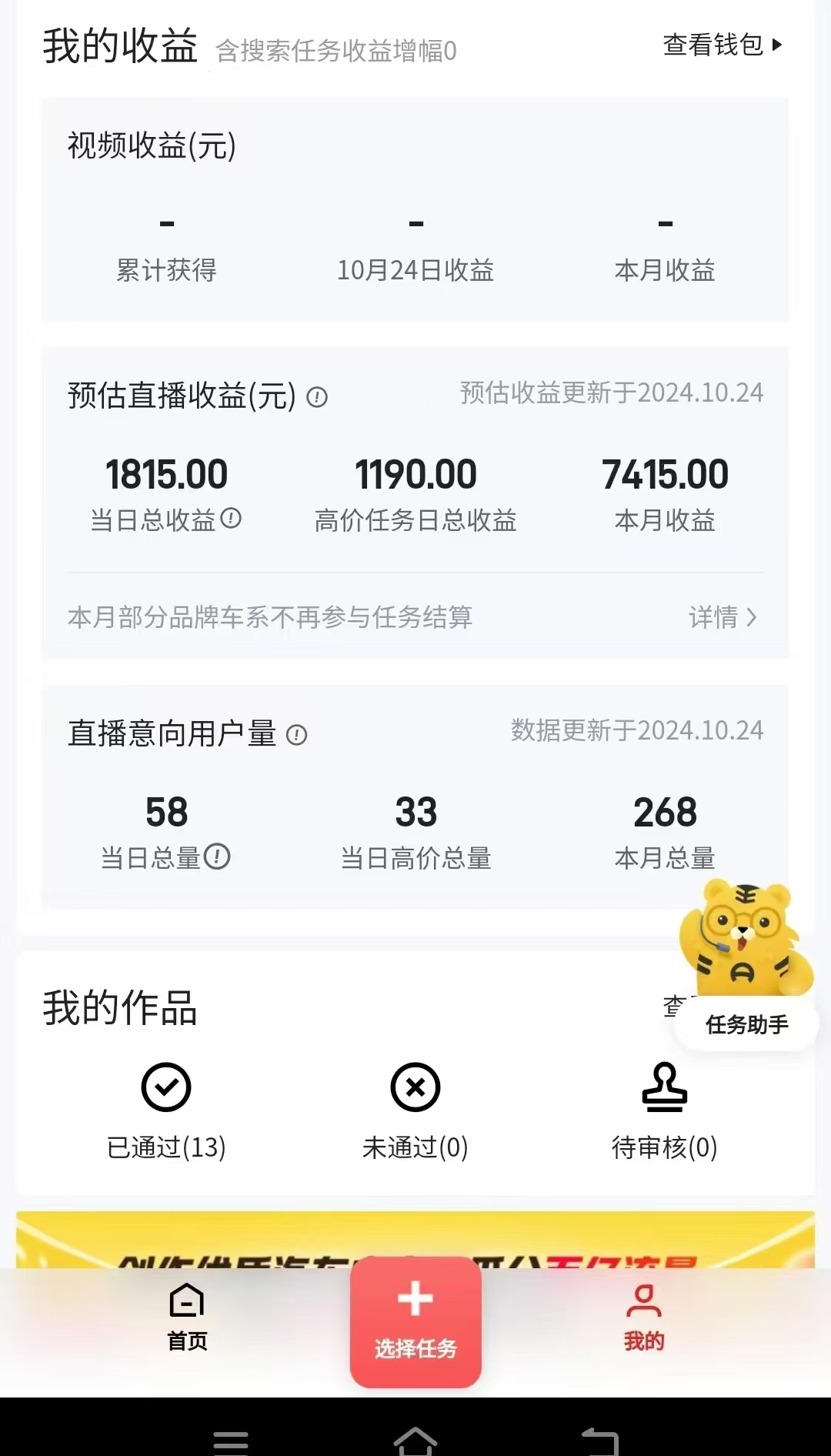
Task: Expand 详情 for brand settlement notice
Action: [x=722, y=618]
